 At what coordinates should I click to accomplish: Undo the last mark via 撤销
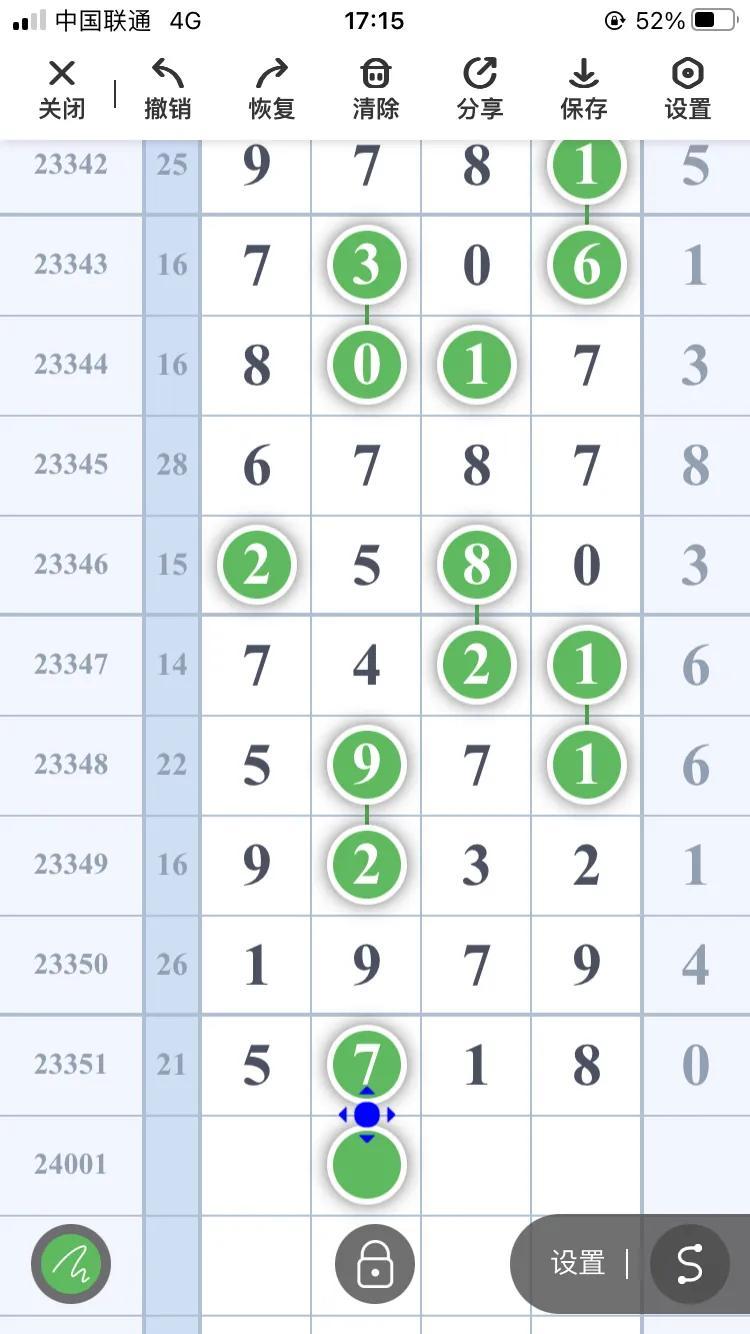167,90
